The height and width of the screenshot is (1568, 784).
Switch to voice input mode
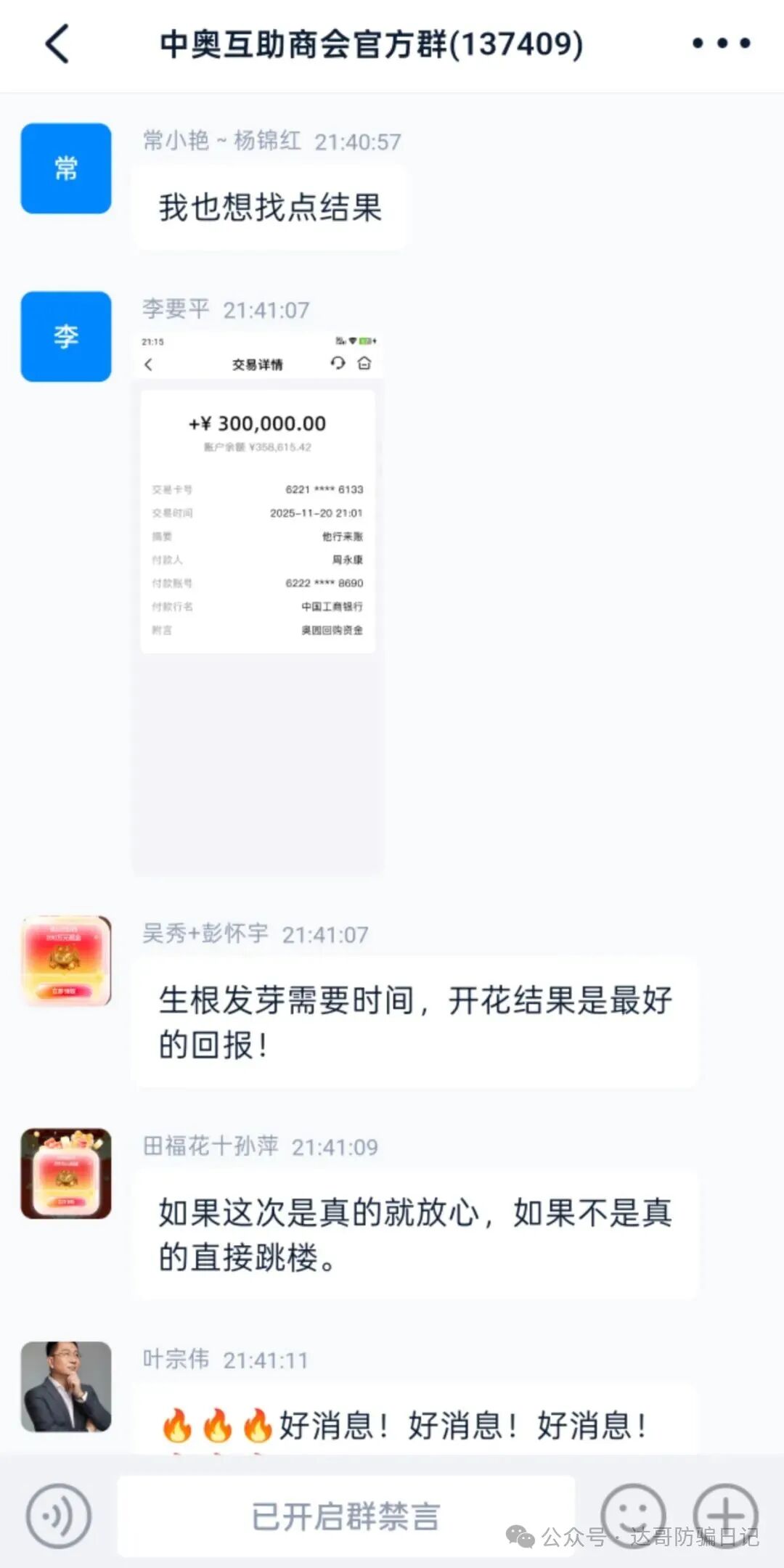59,1516
